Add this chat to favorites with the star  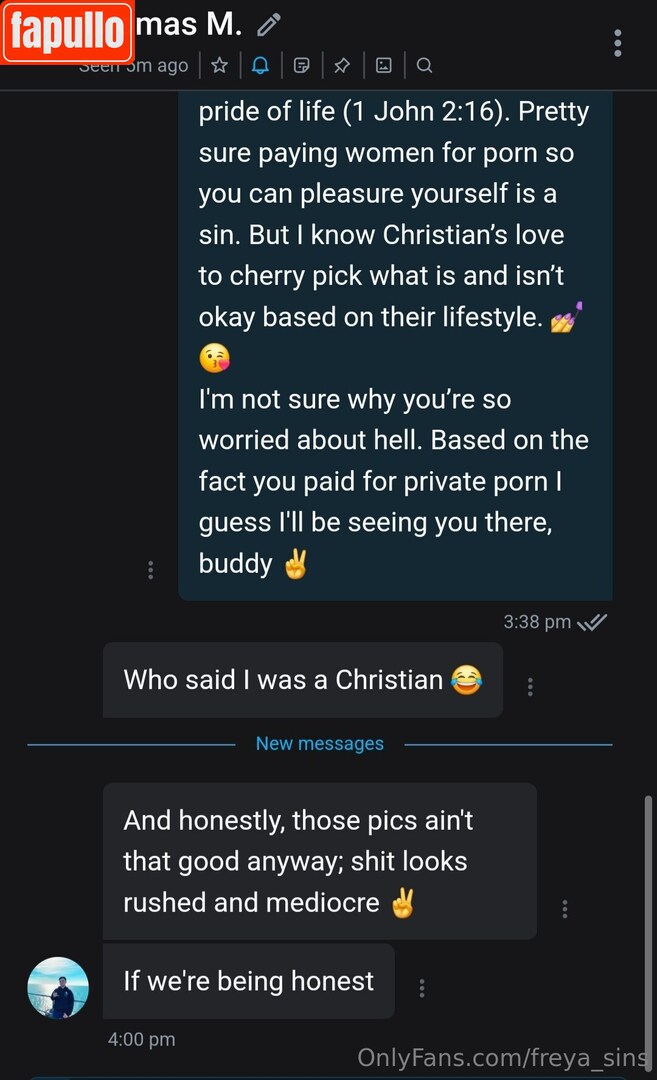pos(220,66)
